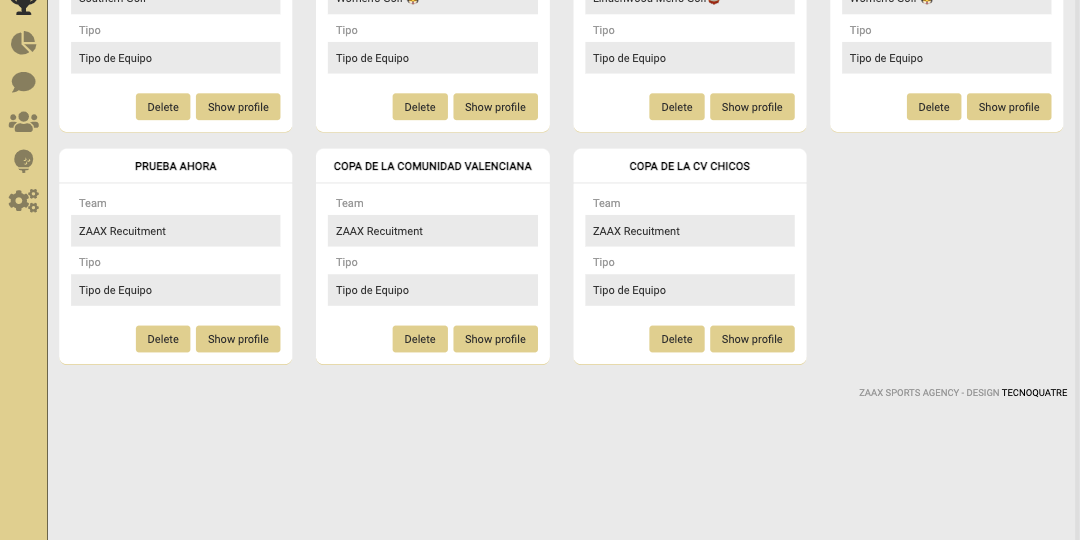1080x540 pixels.
Task: Open the people group icon in the sidebar
Action: click(x=23, y=122)
